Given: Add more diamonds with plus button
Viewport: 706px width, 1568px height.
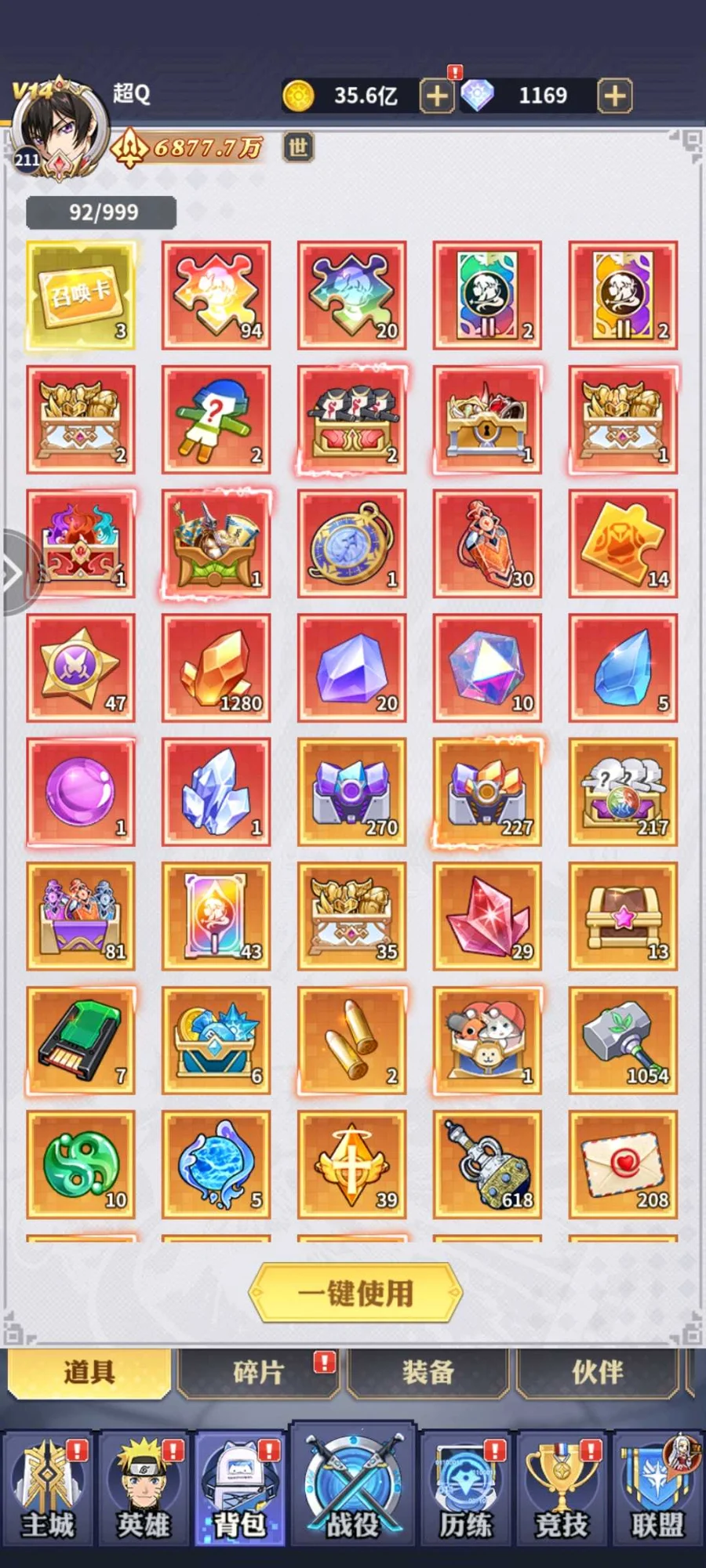Looking at the screenshot, I should pyautogui.click(x=615, y=96).
